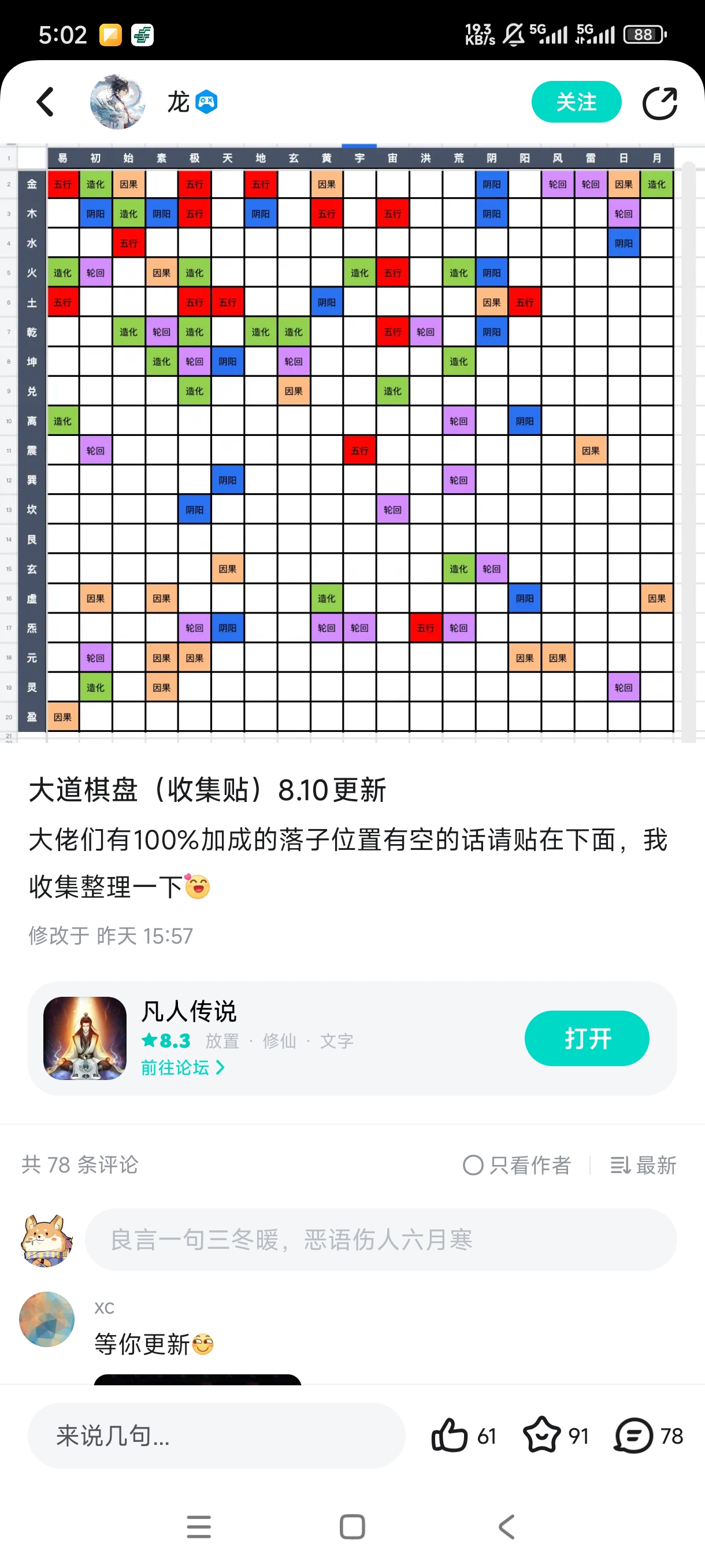Go back using the top-left arrow
This screenshot has height=1568, width=705.
[46, 102]
